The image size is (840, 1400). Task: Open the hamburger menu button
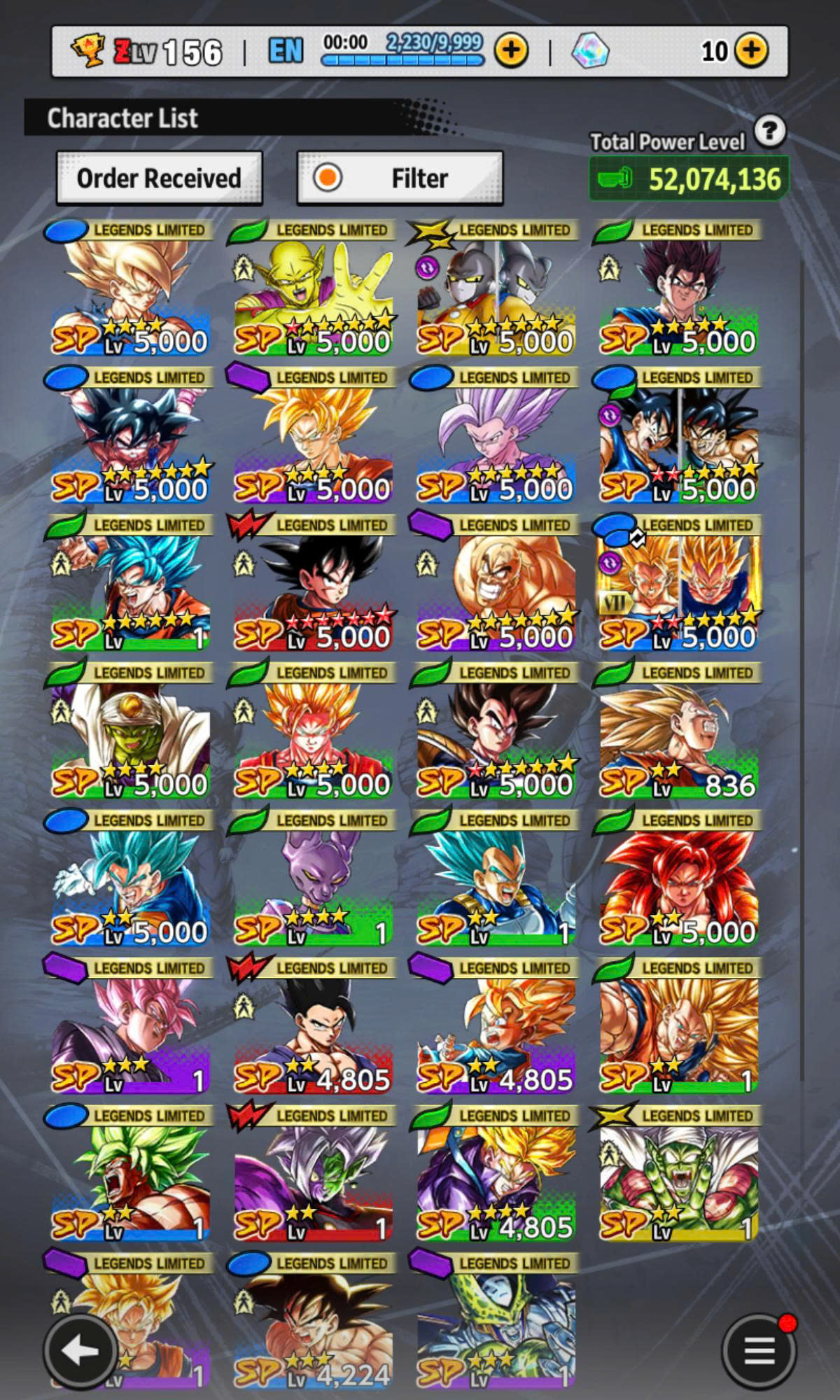[759, 1351]
